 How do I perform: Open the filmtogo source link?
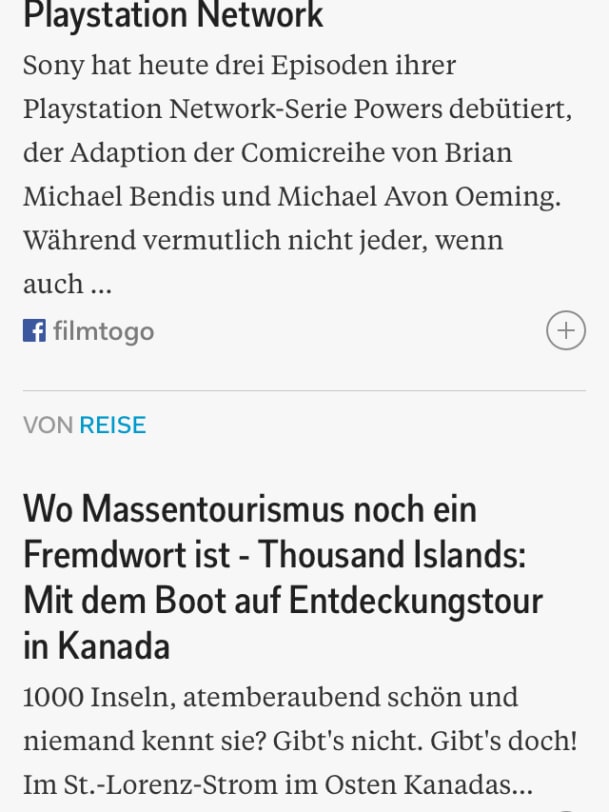coord(103,331)
